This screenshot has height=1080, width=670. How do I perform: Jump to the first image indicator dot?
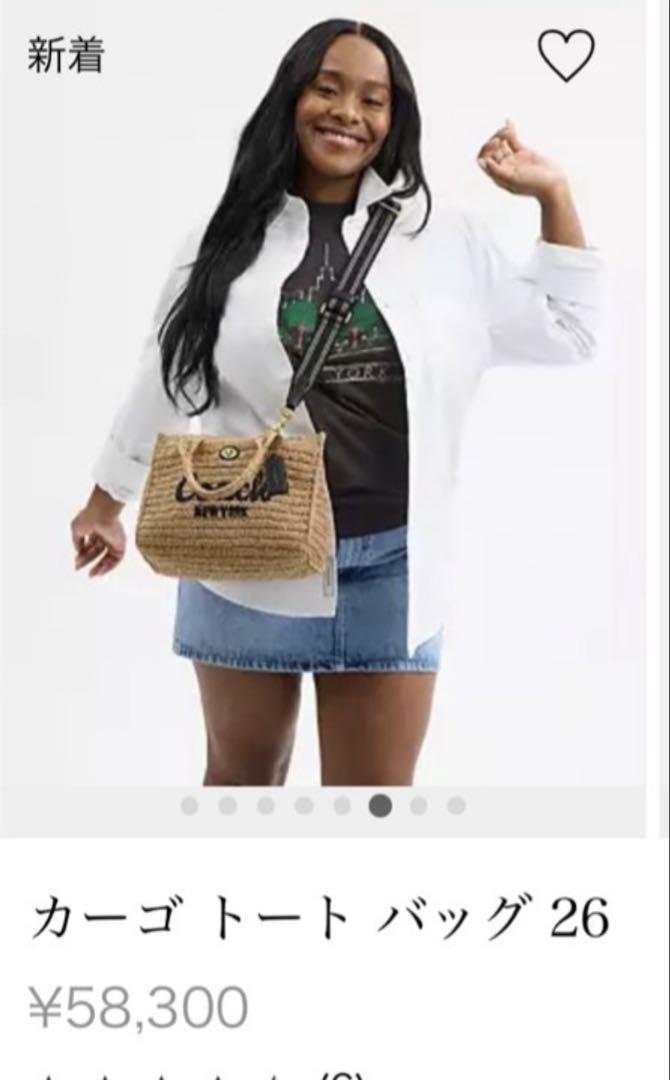[x=189, y=806]
